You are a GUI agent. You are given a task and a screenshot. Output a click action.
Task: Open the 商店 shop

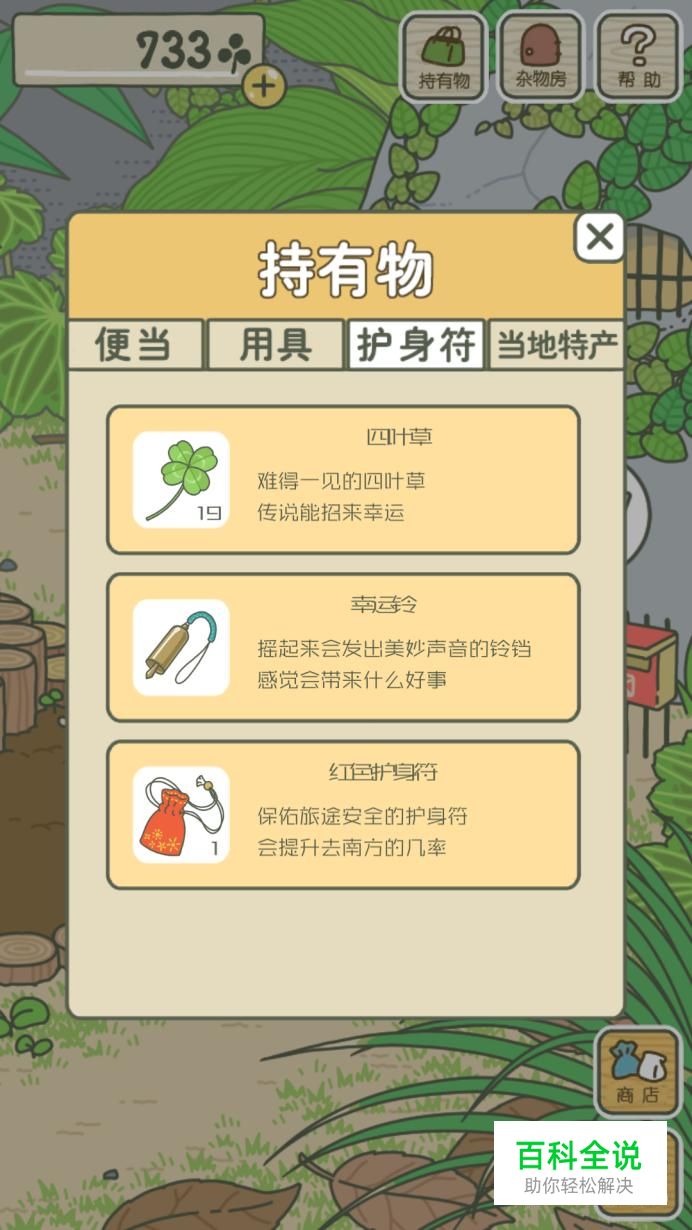tap(637, 1072)
